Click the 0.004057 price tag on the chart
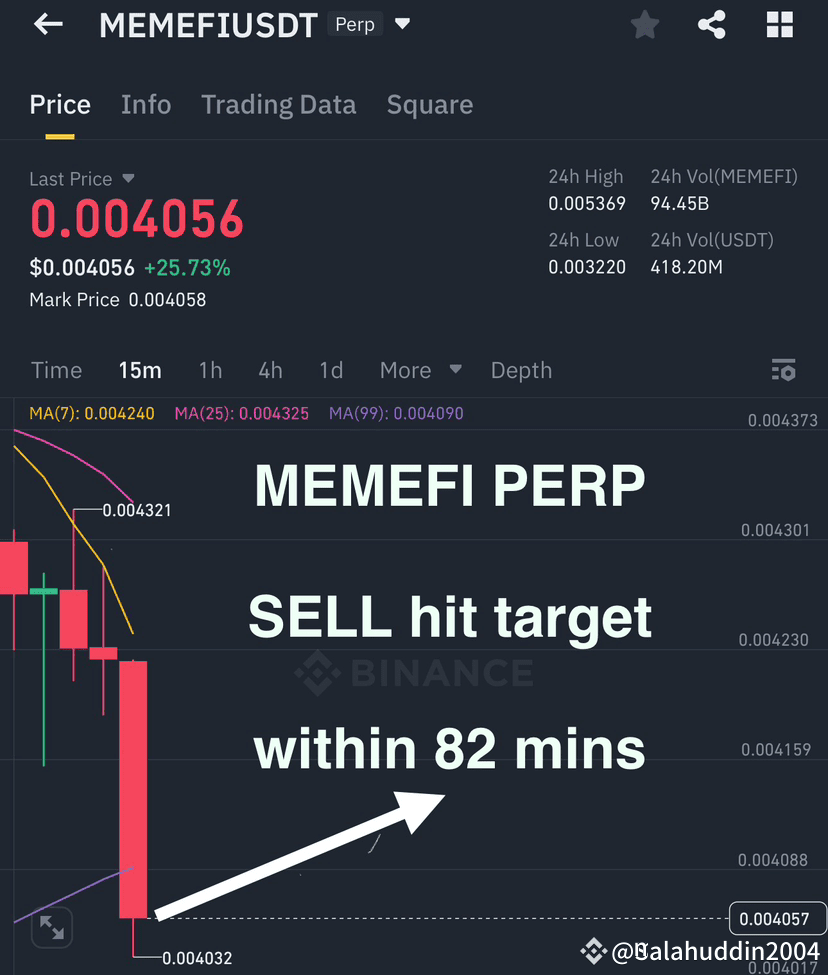The width and height of the screenshot is (828, 975). (777, 918)
